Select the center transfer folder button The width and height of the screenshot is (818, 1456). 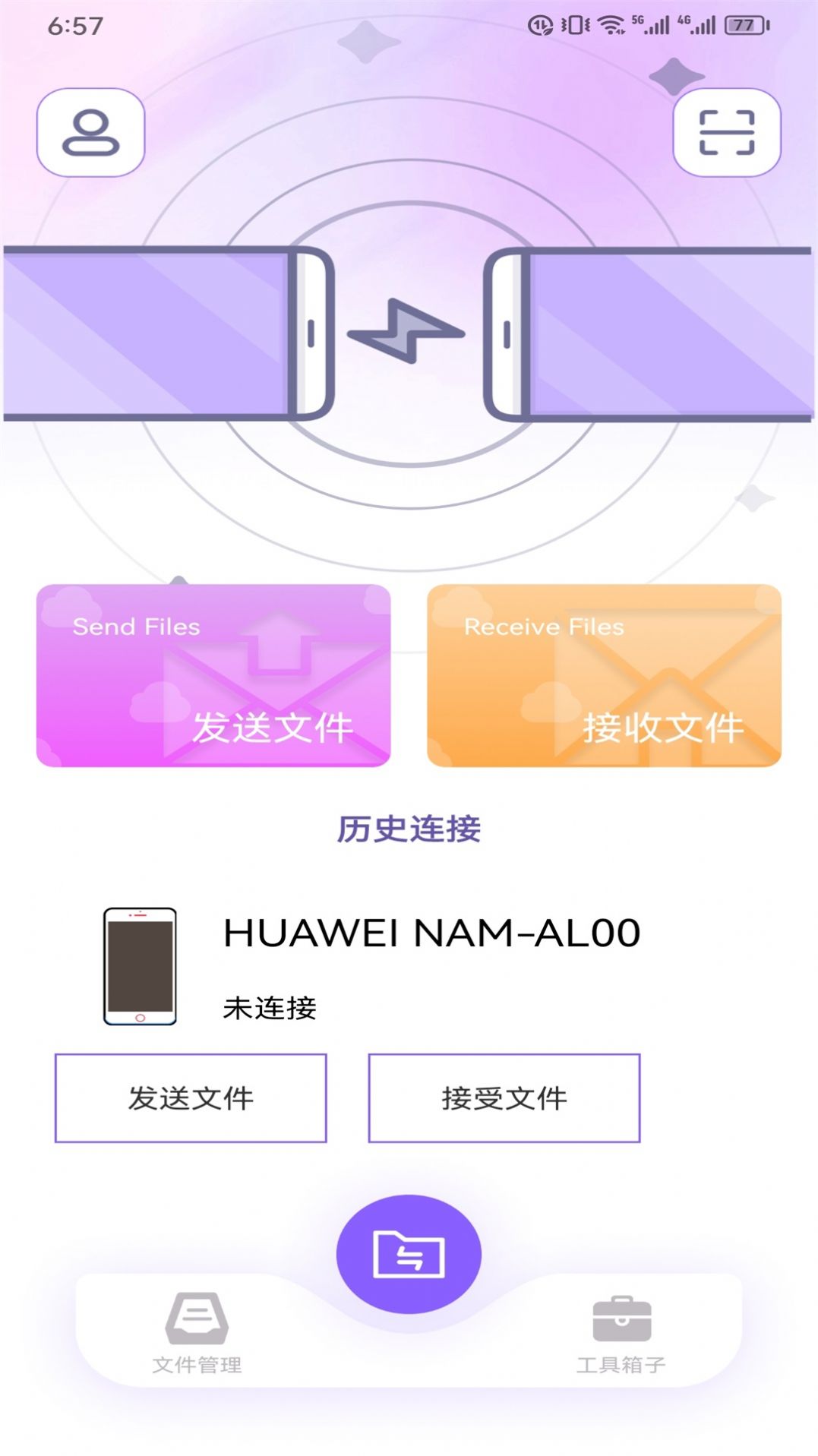point(409,1254)
